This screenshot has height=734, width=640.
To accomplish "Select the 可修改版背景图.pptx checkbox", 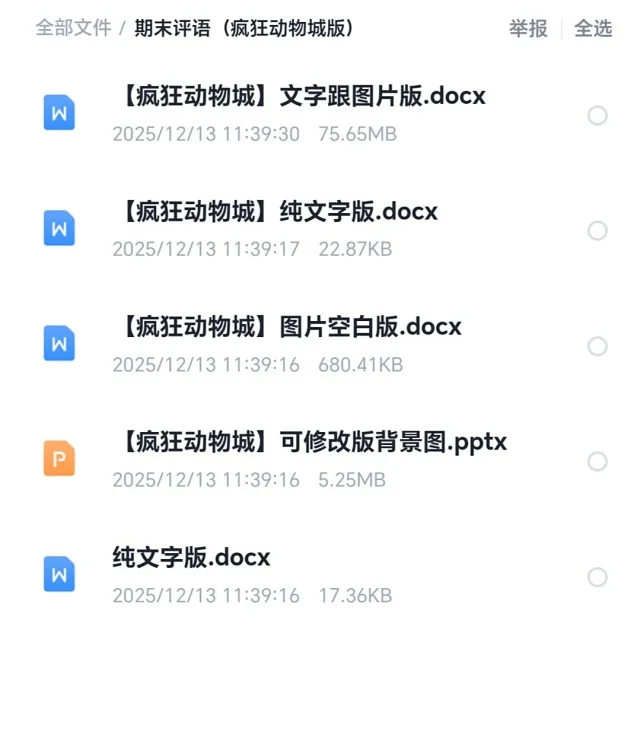I will [597, 461].
